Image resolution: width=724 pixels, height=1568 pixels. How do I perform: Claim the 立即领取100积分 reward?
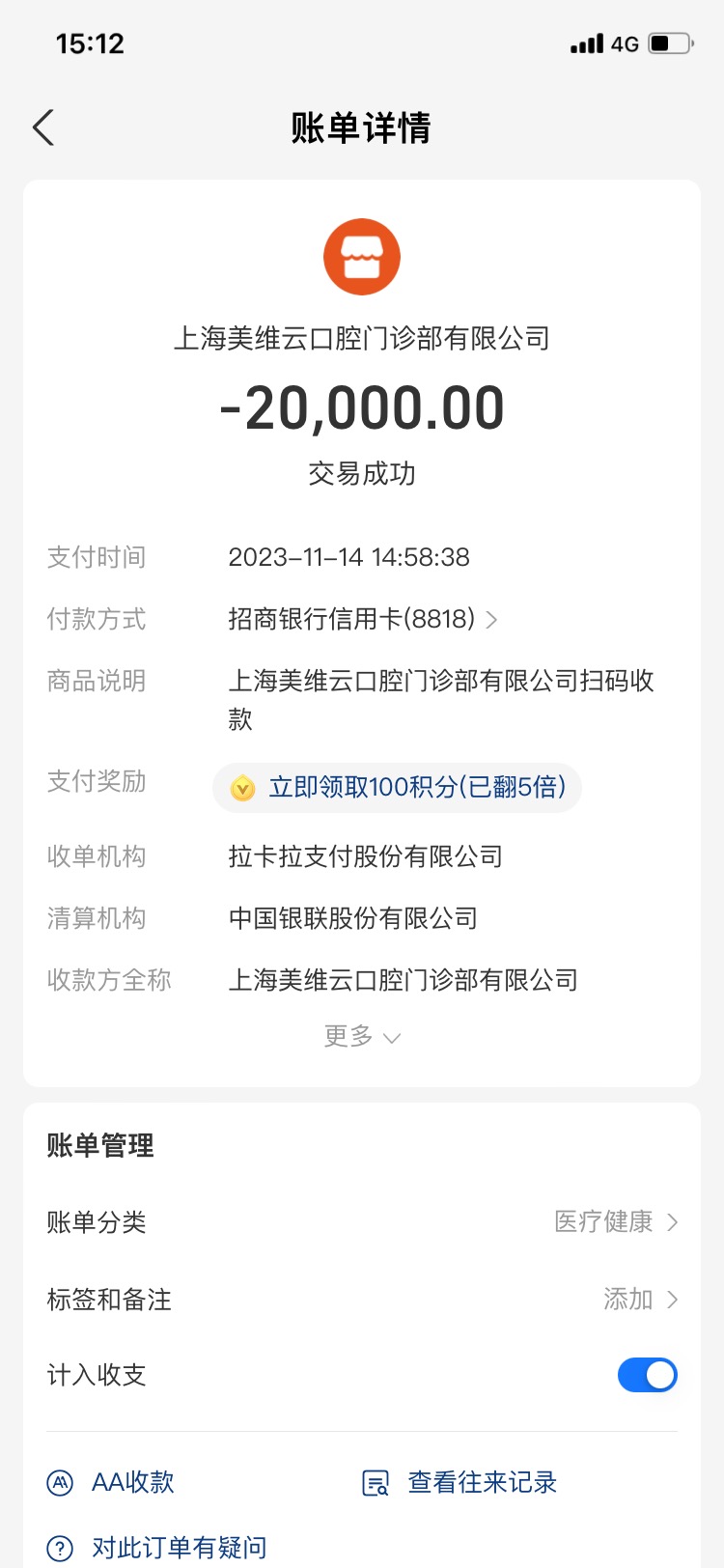pyautogui.click(x=397, y=787)
